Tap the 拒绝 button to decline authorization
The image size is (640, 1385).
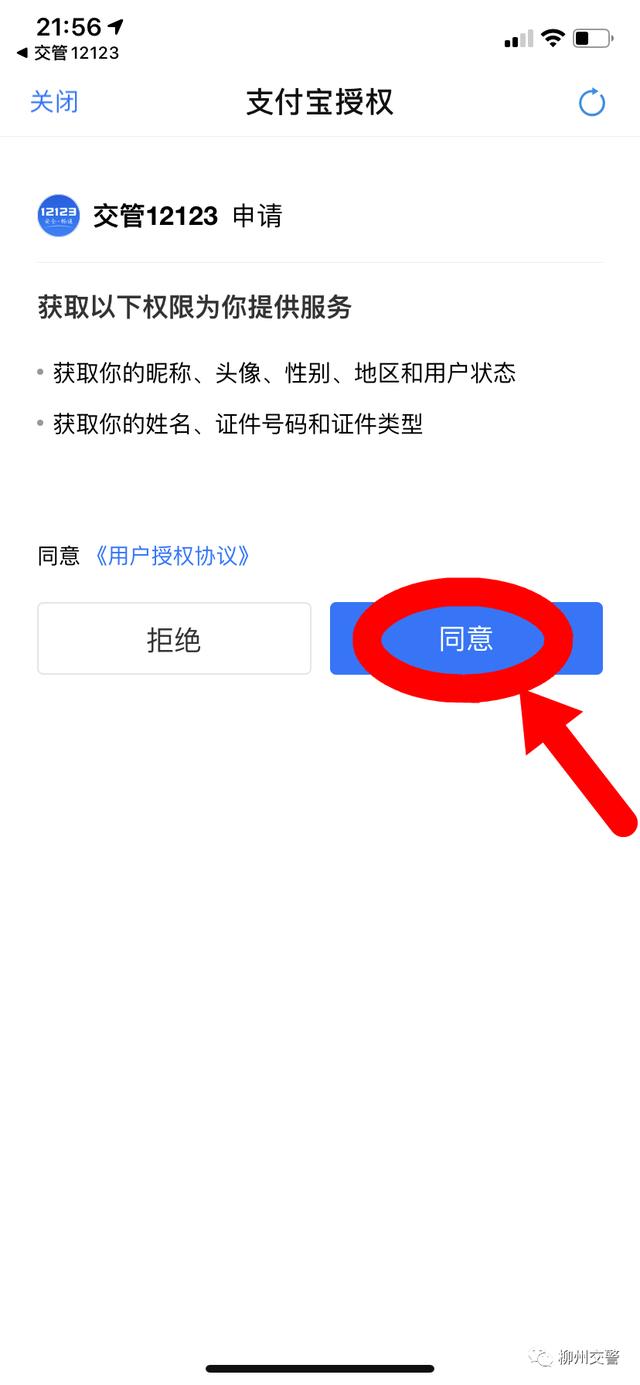pyautogui.click(x=174, y=638)
